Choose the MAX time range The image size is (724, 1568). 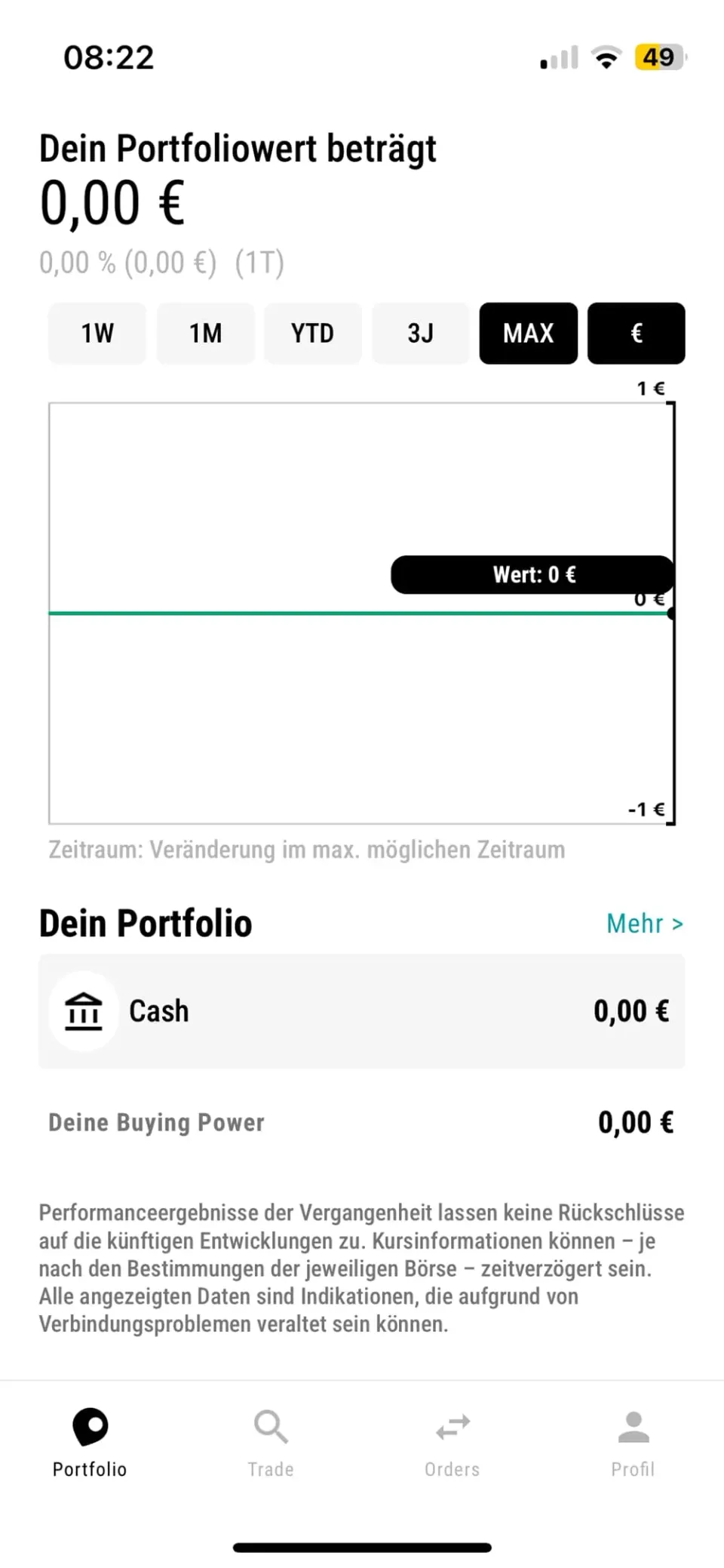click(528, 333)
